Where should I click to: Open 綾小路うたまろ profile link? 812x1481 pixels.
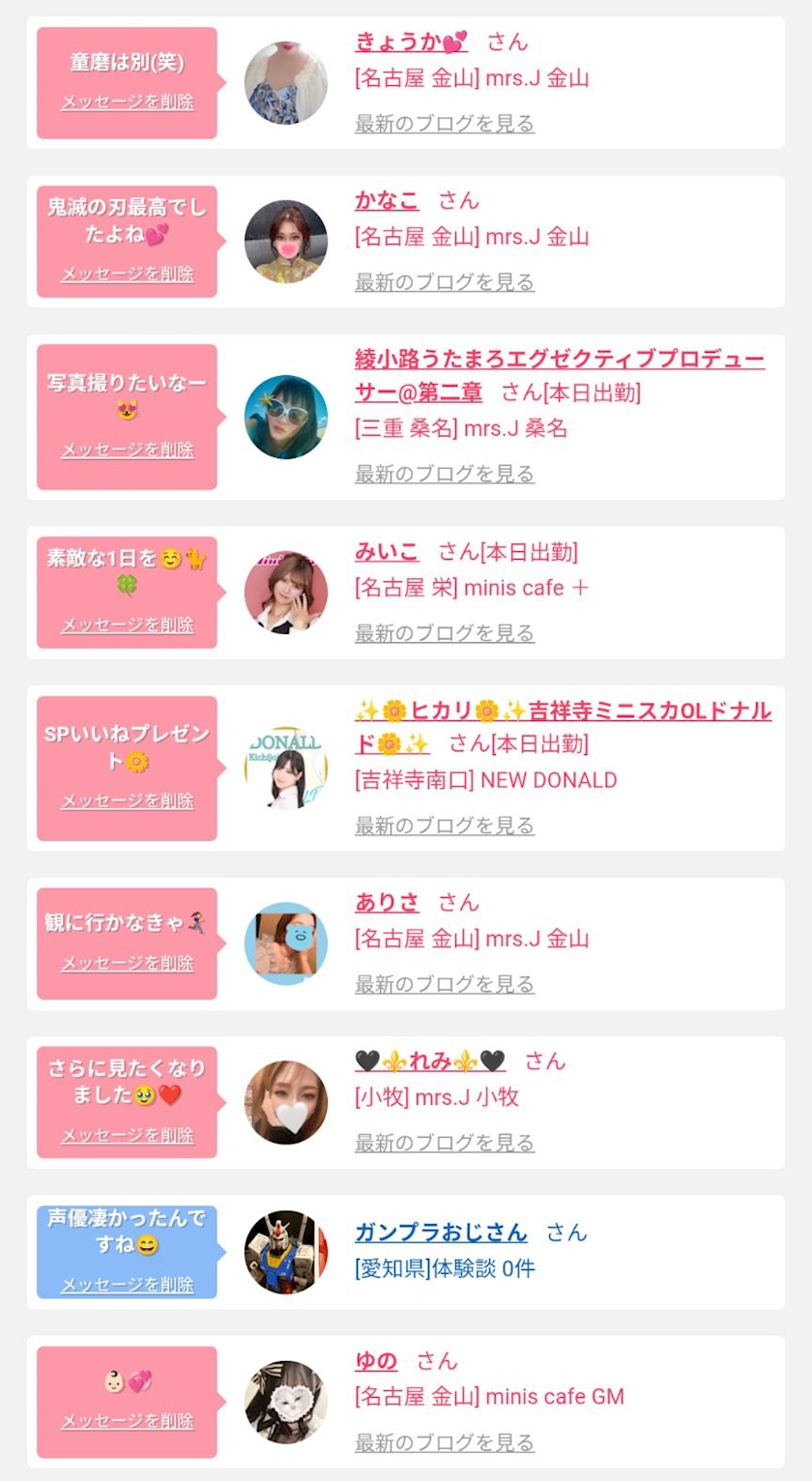tap(560, 376)
